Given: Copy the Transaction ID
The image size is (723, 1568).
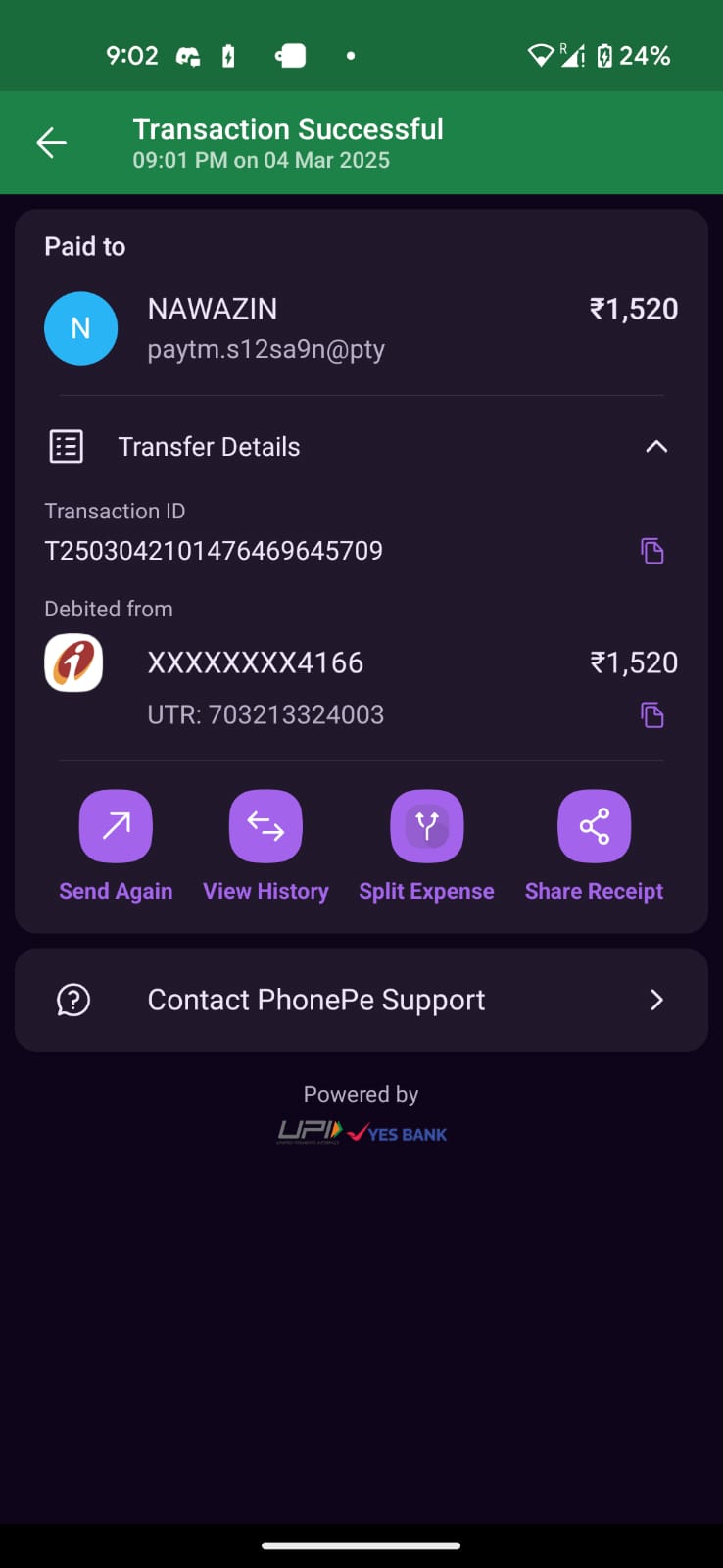Looking at the screenshot, I should coord(651,551).
